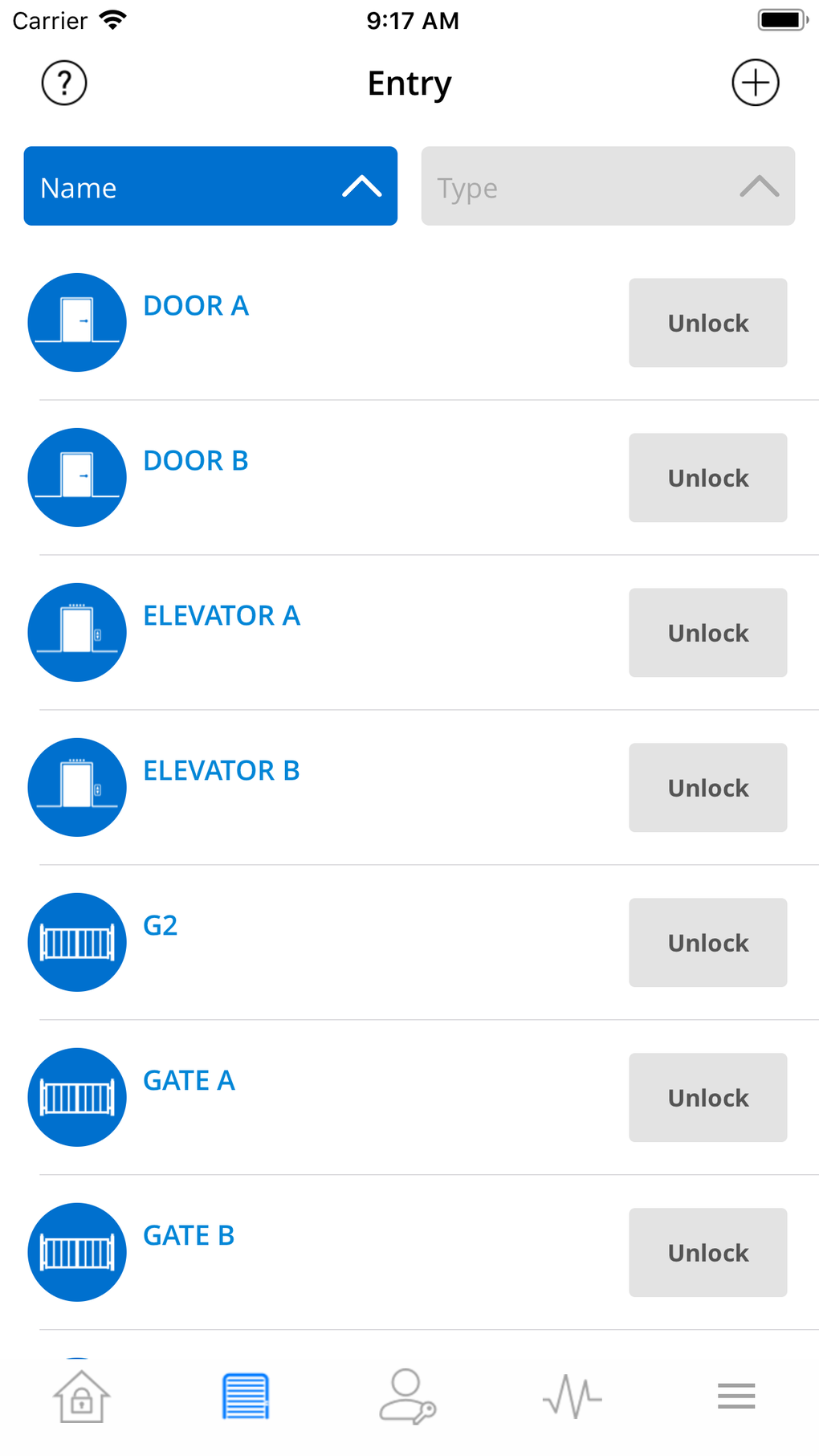819x1456 pixels.
Task: Select the home security tab icon
Action: (x=76, y=1397)
